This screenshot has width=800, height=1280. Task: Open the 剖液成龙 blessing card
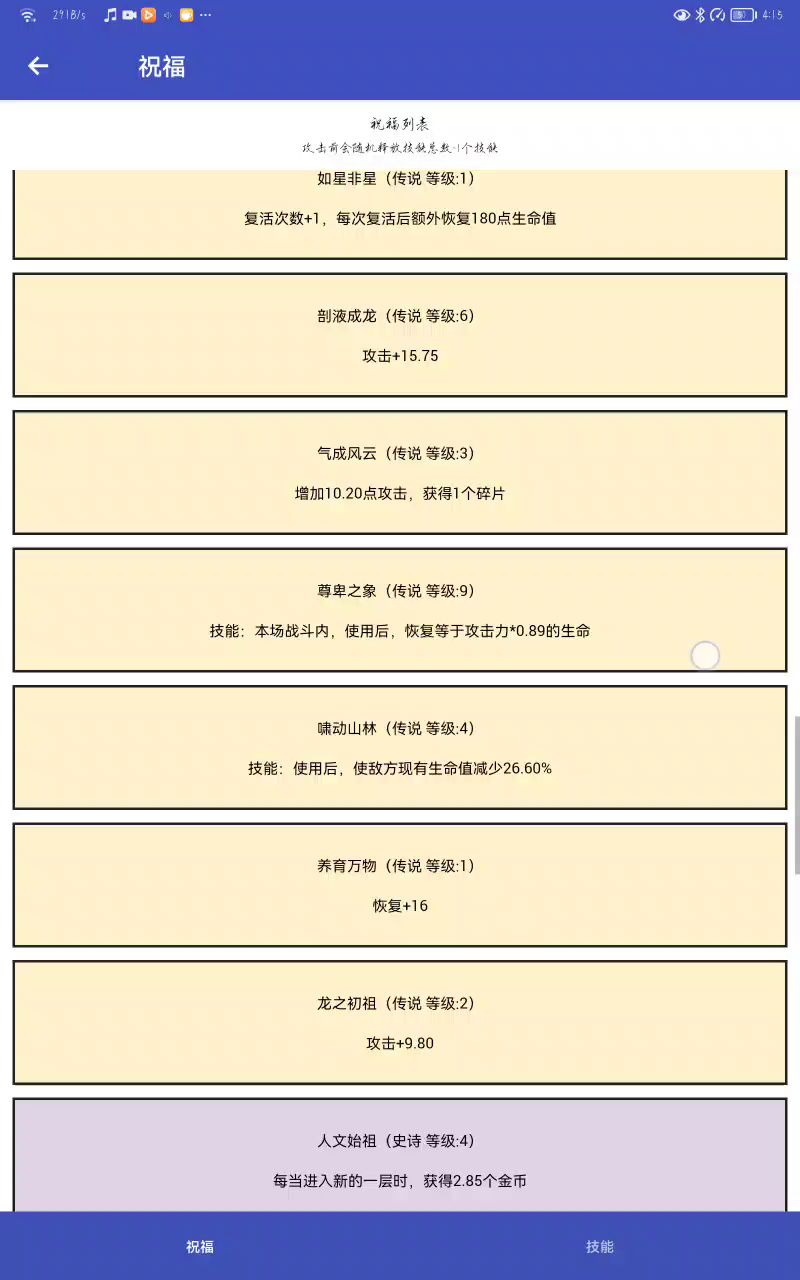click(400, 335)
